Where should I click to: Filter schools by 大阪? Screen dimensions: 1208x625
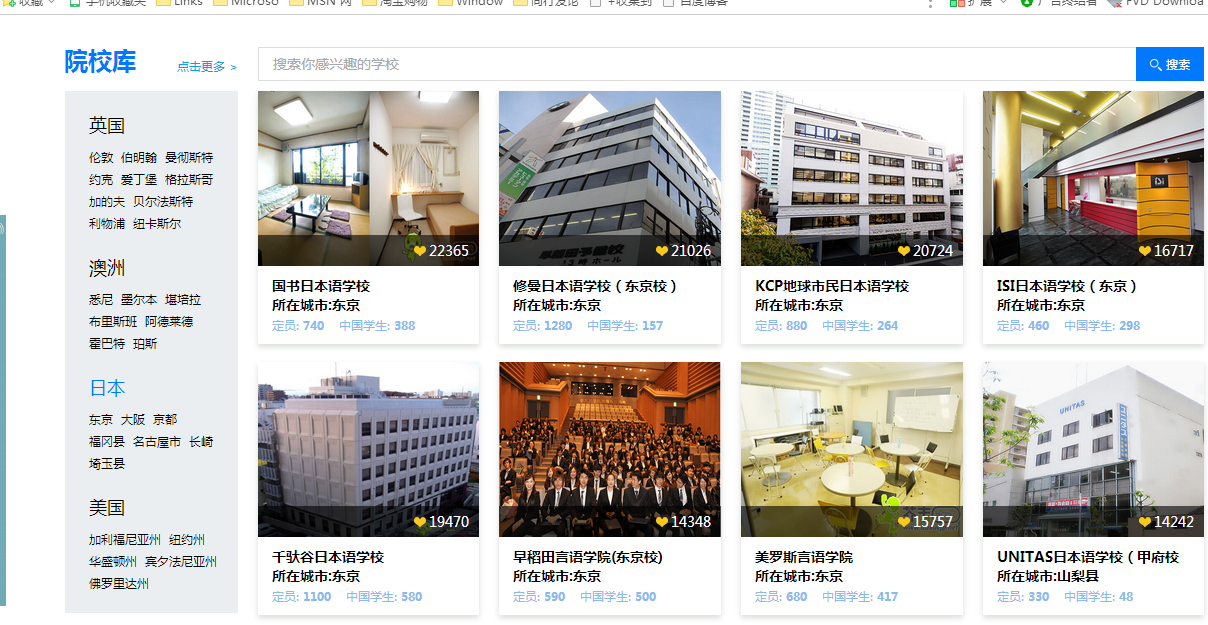pyautogui.click(x=133, y=420)
